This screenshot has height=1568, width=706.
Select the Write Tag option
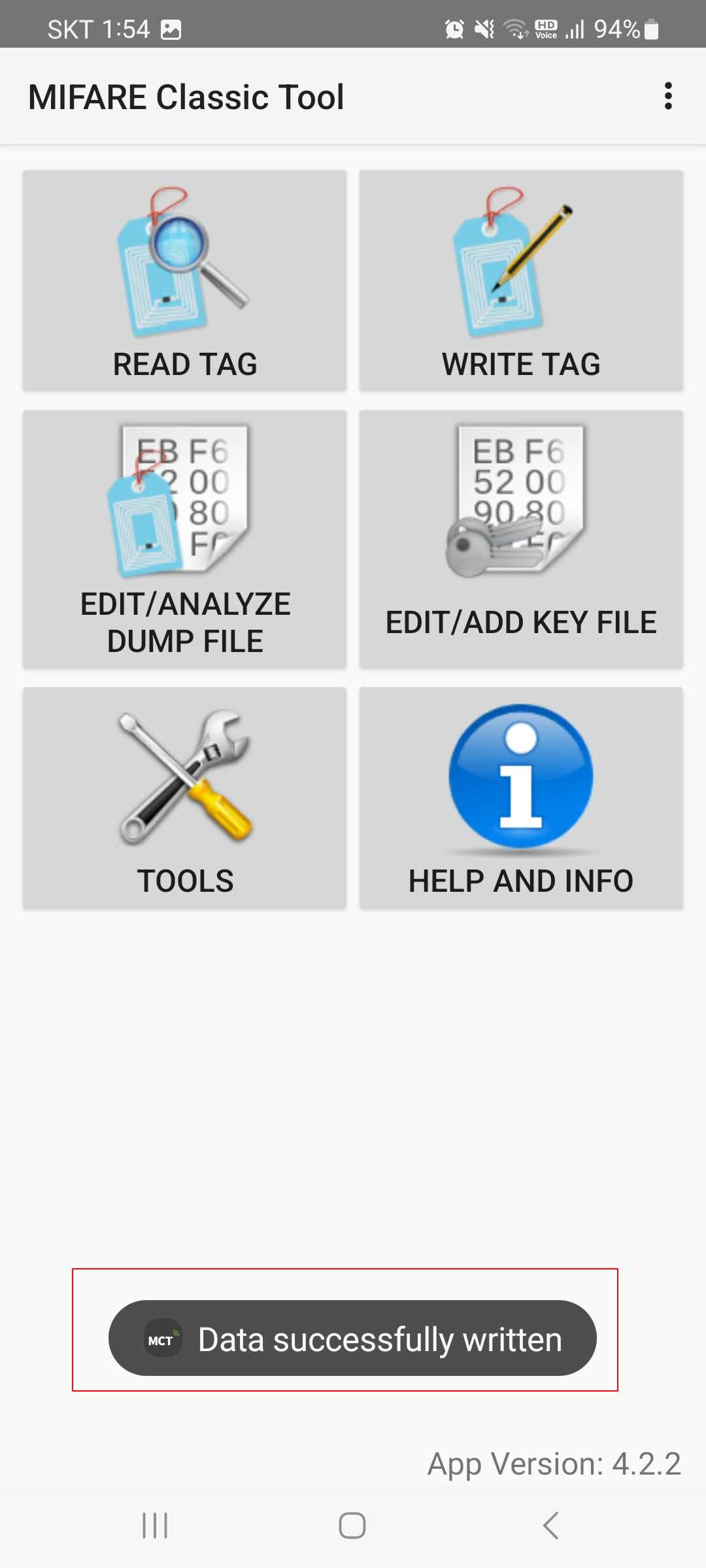pyautogui.click(x=521, y=281)
